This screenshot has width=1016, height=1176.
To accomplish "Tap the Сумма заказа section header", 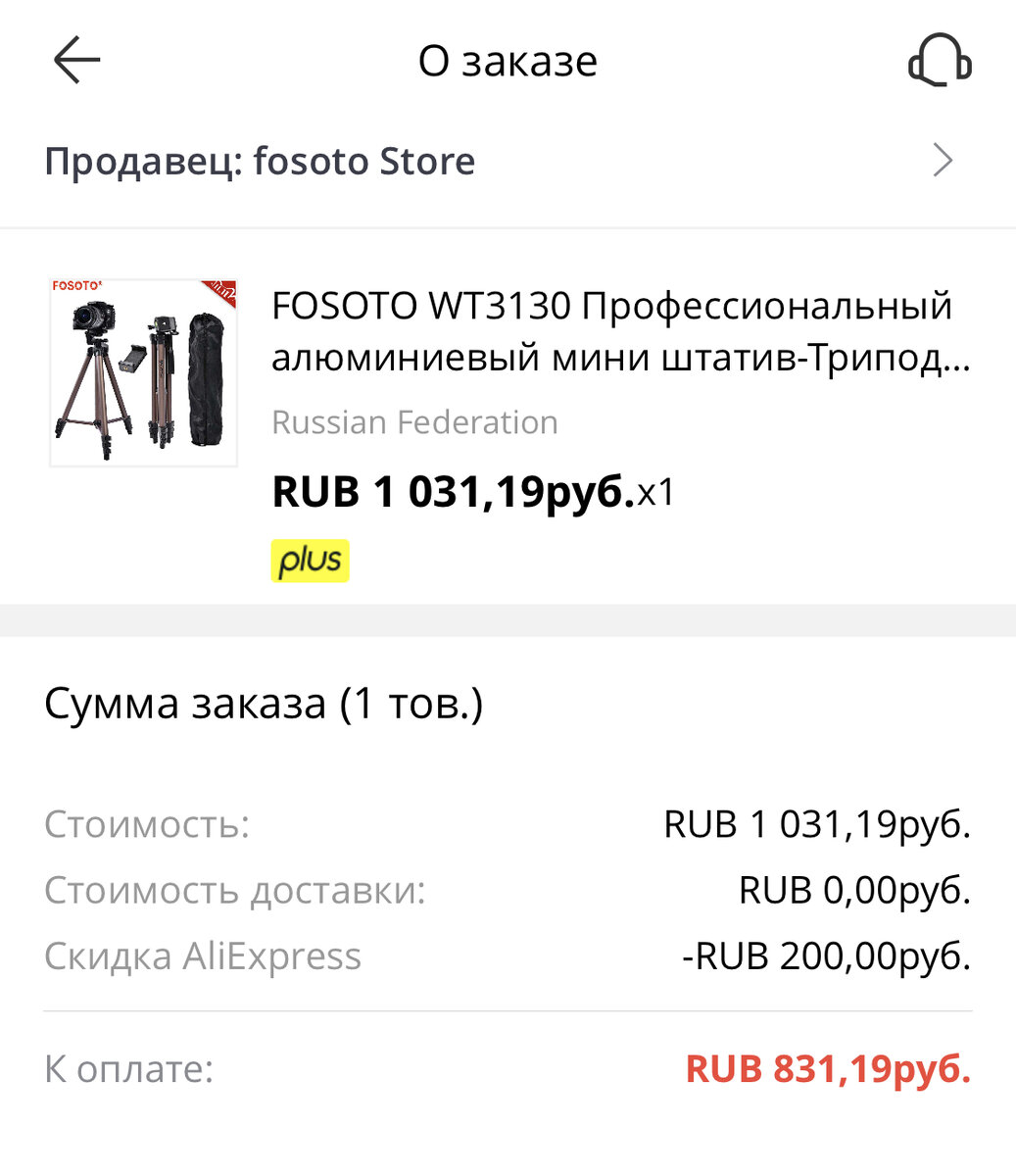I will pyautogui.click(x=263, y=702).
